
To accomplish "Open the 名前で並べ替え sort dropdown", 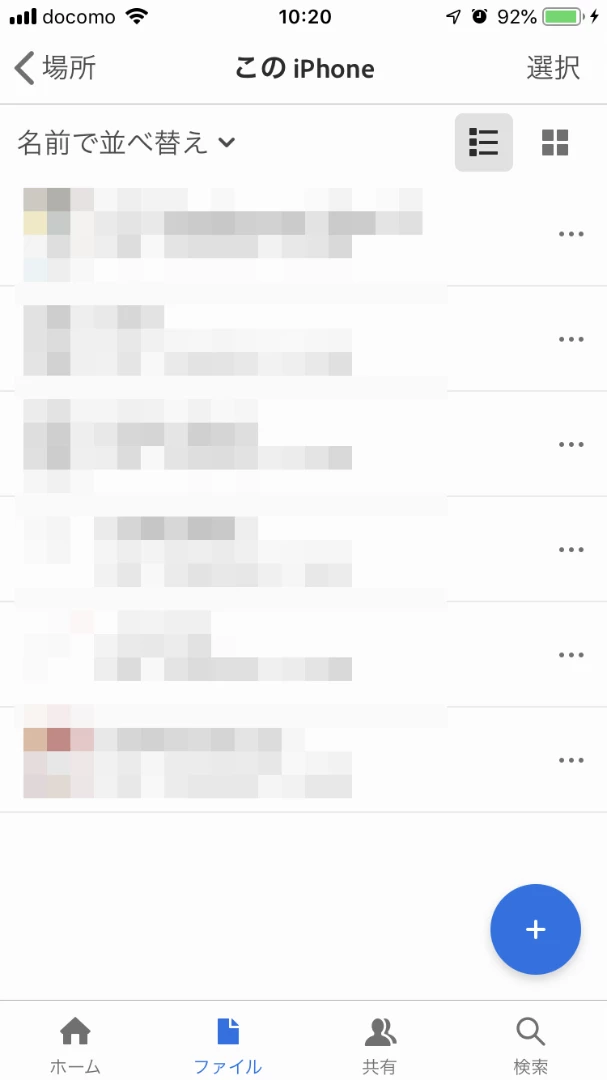I will coord(127,143).
